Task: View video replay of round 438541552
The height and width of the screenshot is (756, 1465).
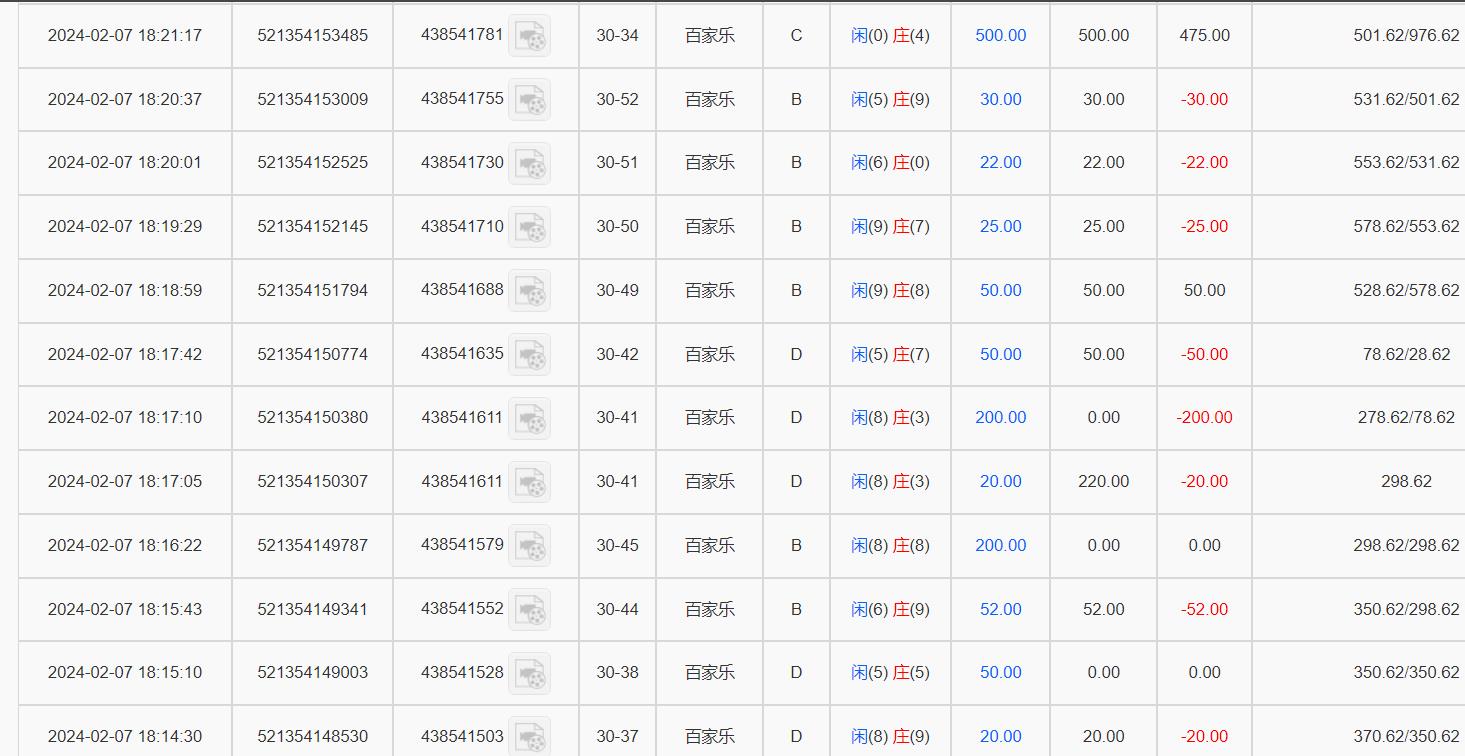Action: (529, 610)
